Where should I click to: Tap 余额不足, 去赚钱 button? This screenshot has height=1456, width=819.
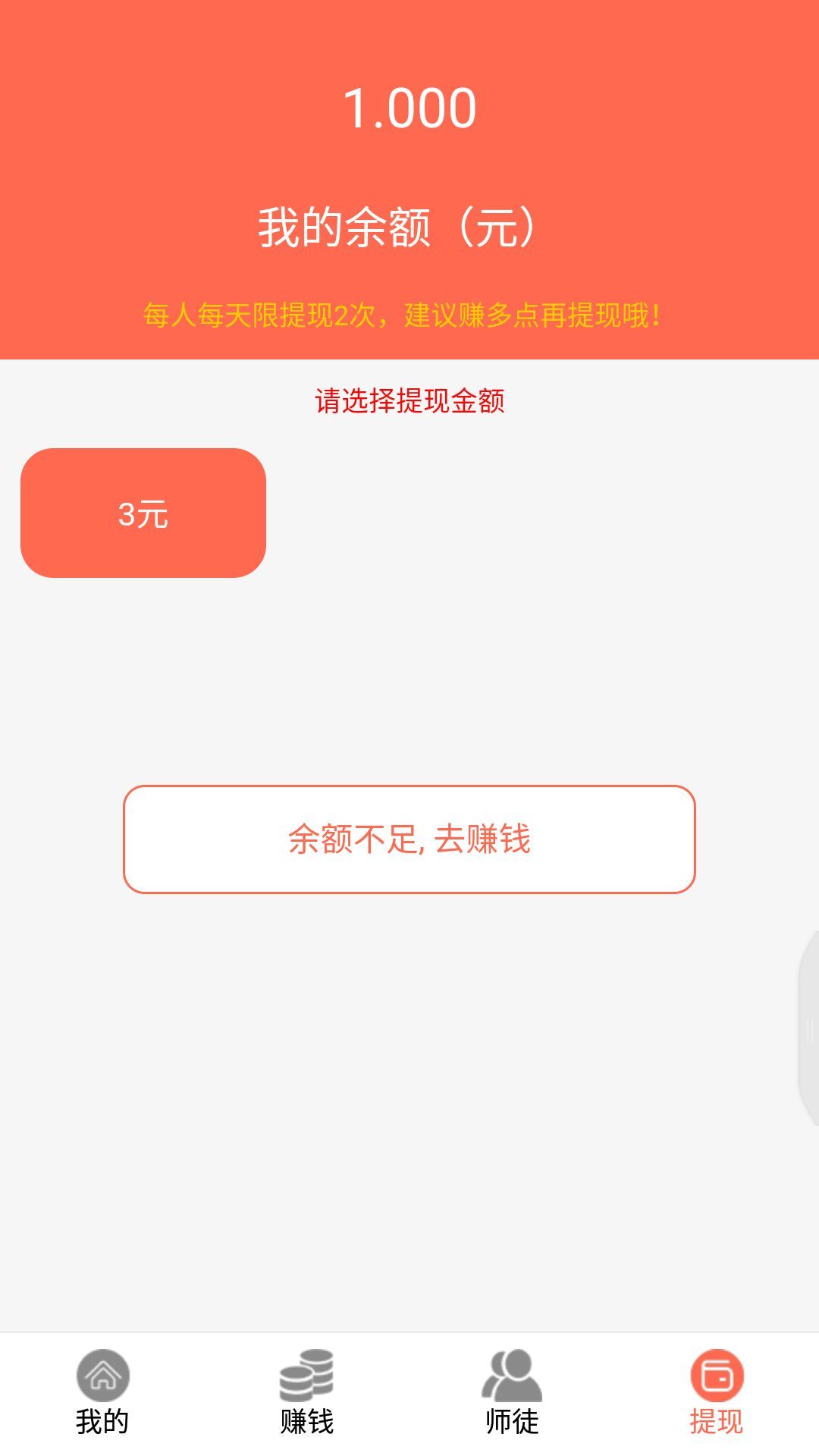(x=409, y=839)
